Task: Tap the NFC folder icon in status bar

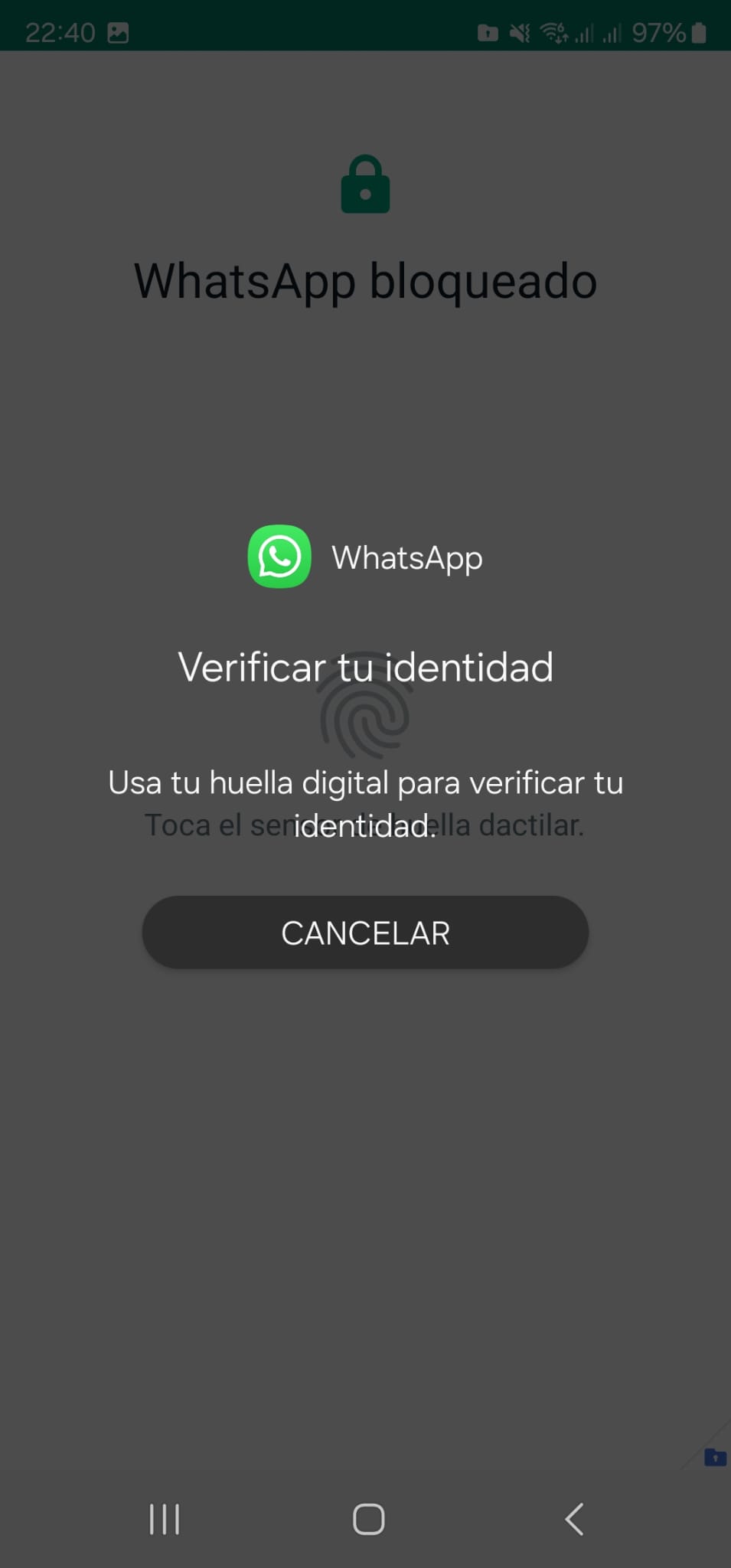Action: (x=487, y=32)
